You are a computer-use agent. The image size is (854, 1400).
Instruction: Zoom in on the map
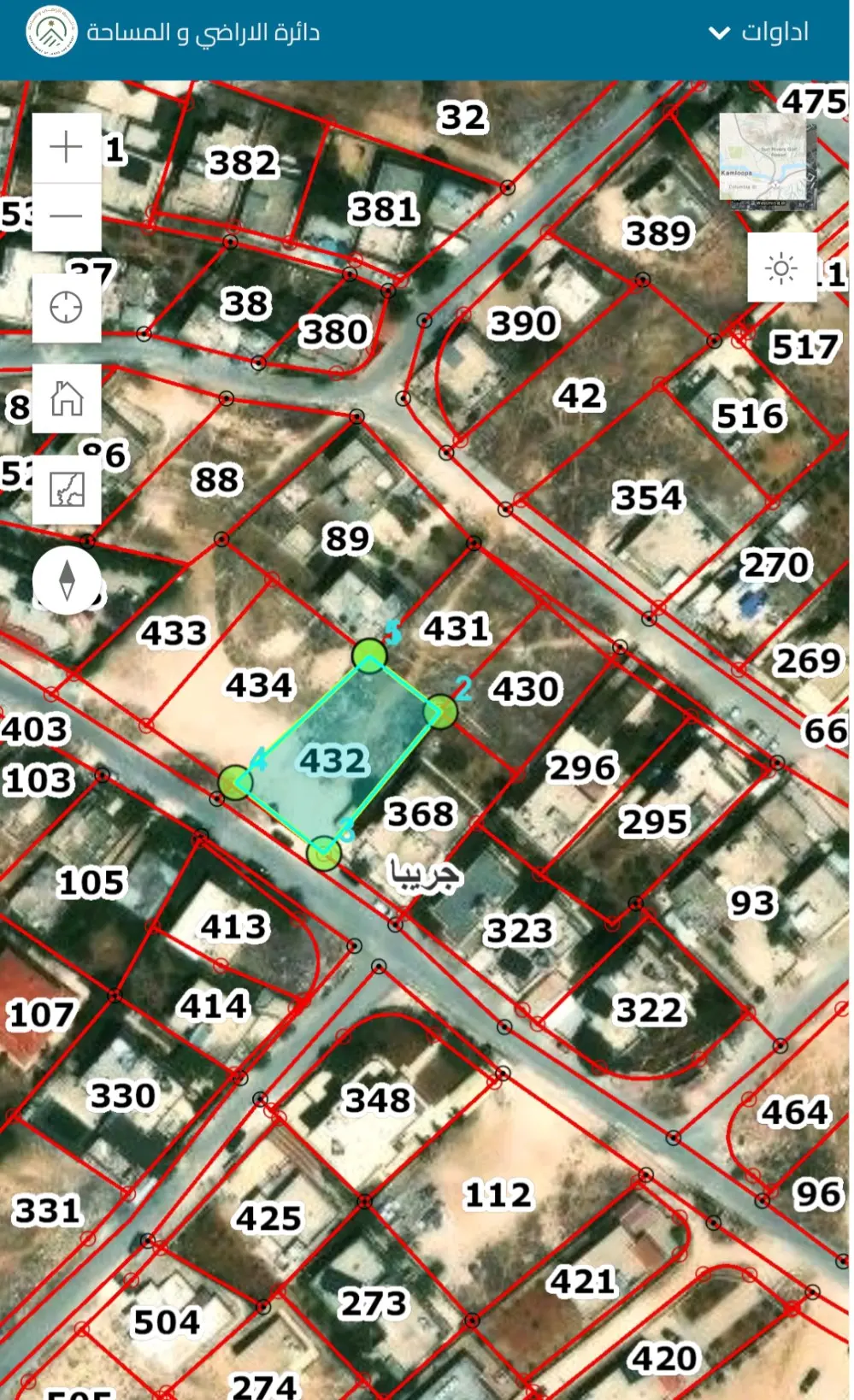(x=66, y=147)
